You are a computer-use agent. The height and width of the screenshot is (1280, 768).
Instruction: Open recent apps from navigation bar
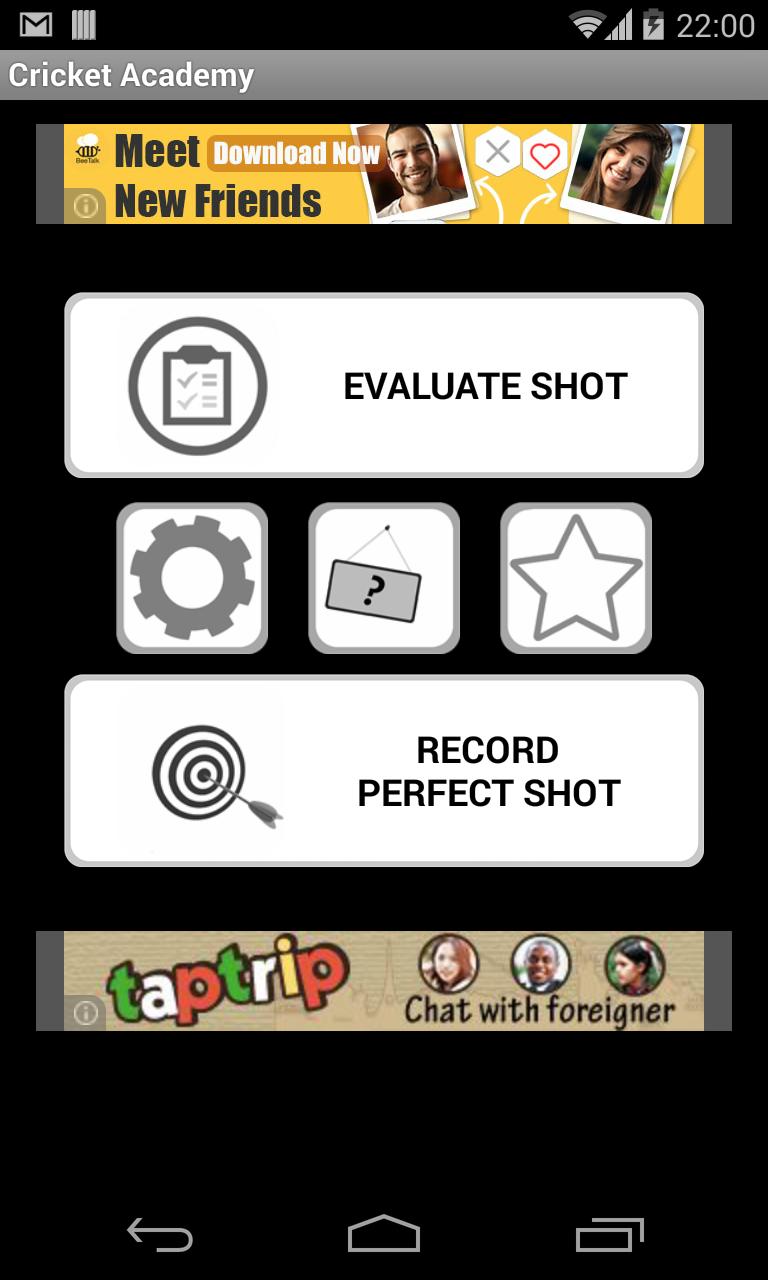[x=609, y=1235]
